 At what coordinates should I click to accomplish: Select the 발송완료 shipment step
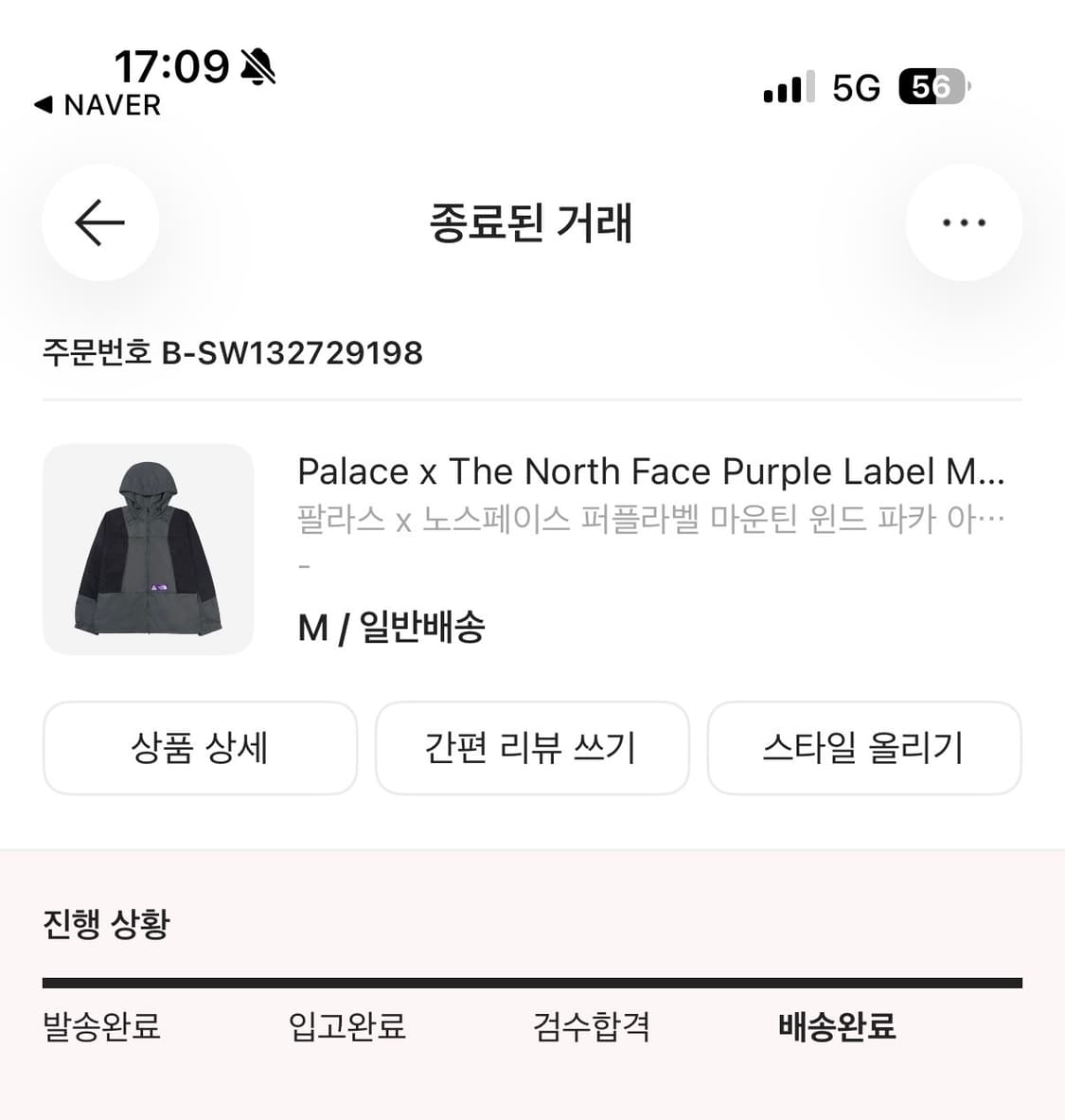coord(101,1026)
